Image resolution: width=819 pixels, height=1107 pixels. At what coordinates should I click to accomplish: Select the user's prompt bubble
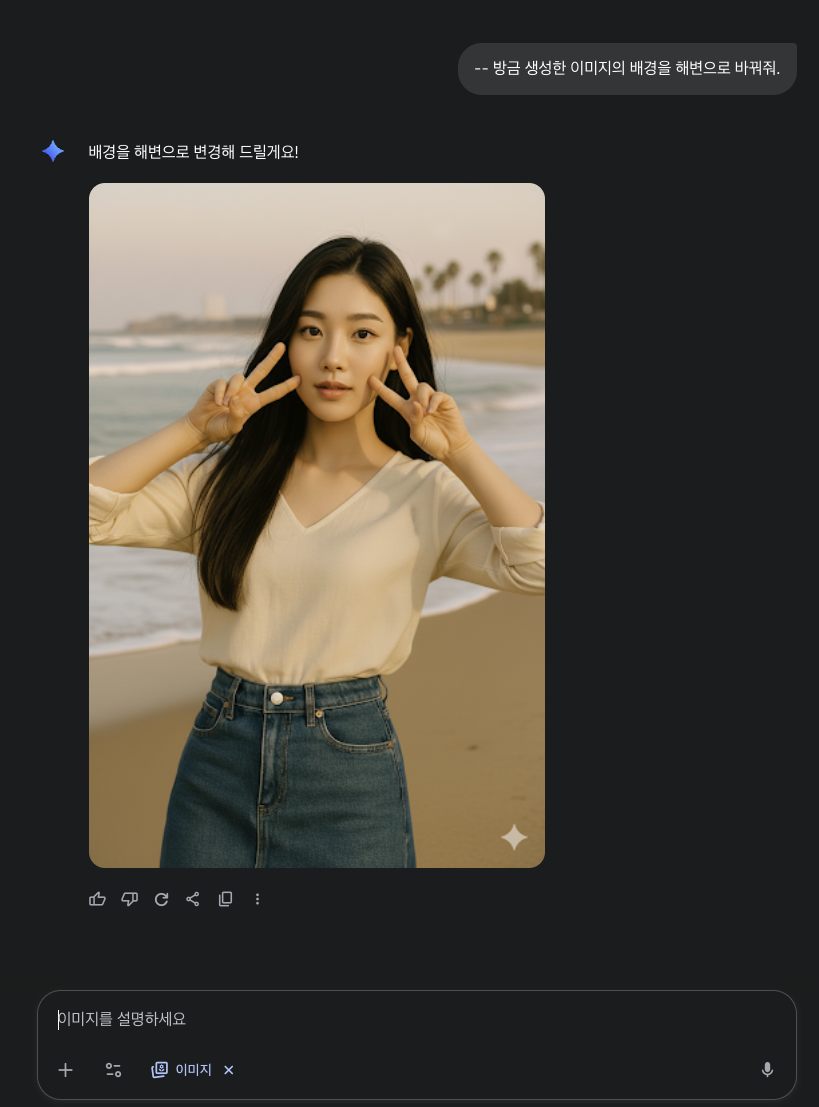[627, 68]
